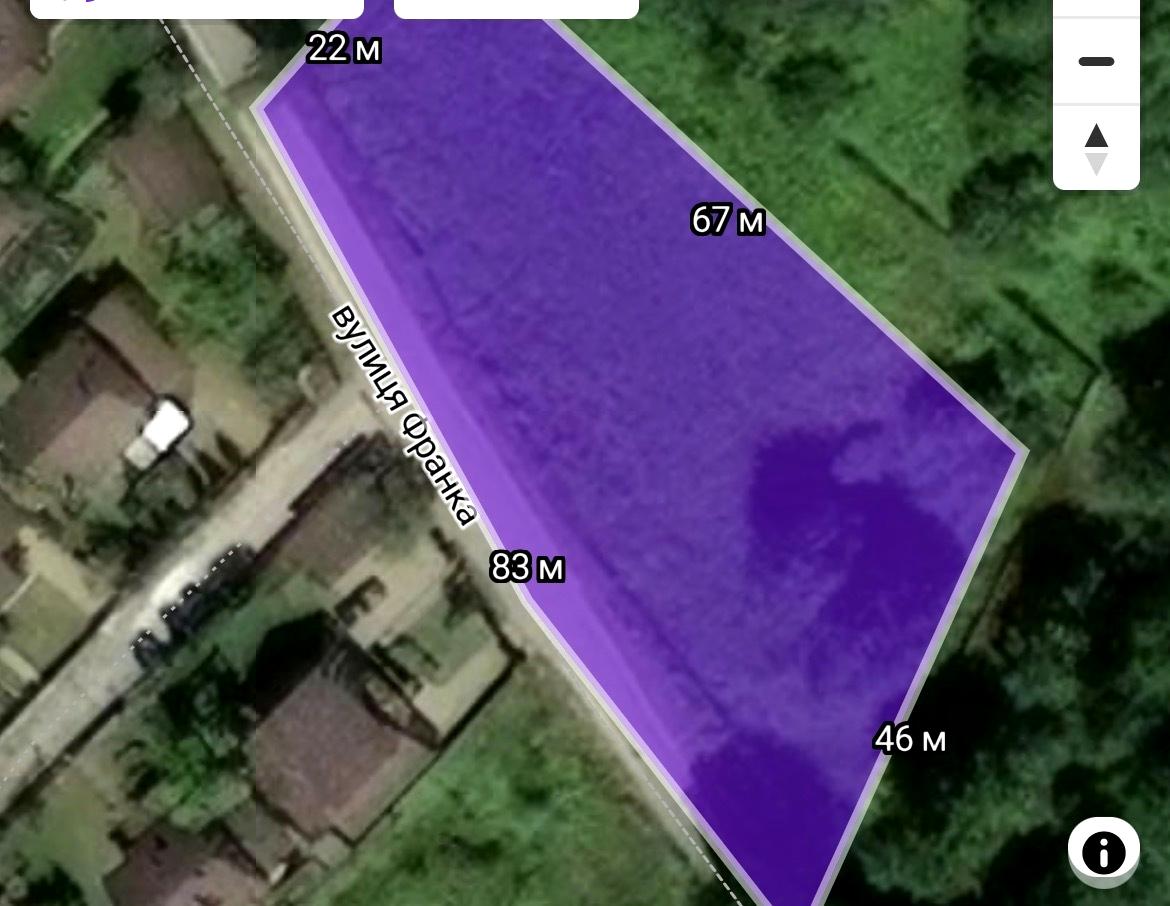
Task: Reset map orientation with the compass arrow
Action: (x=1096, y=148)
